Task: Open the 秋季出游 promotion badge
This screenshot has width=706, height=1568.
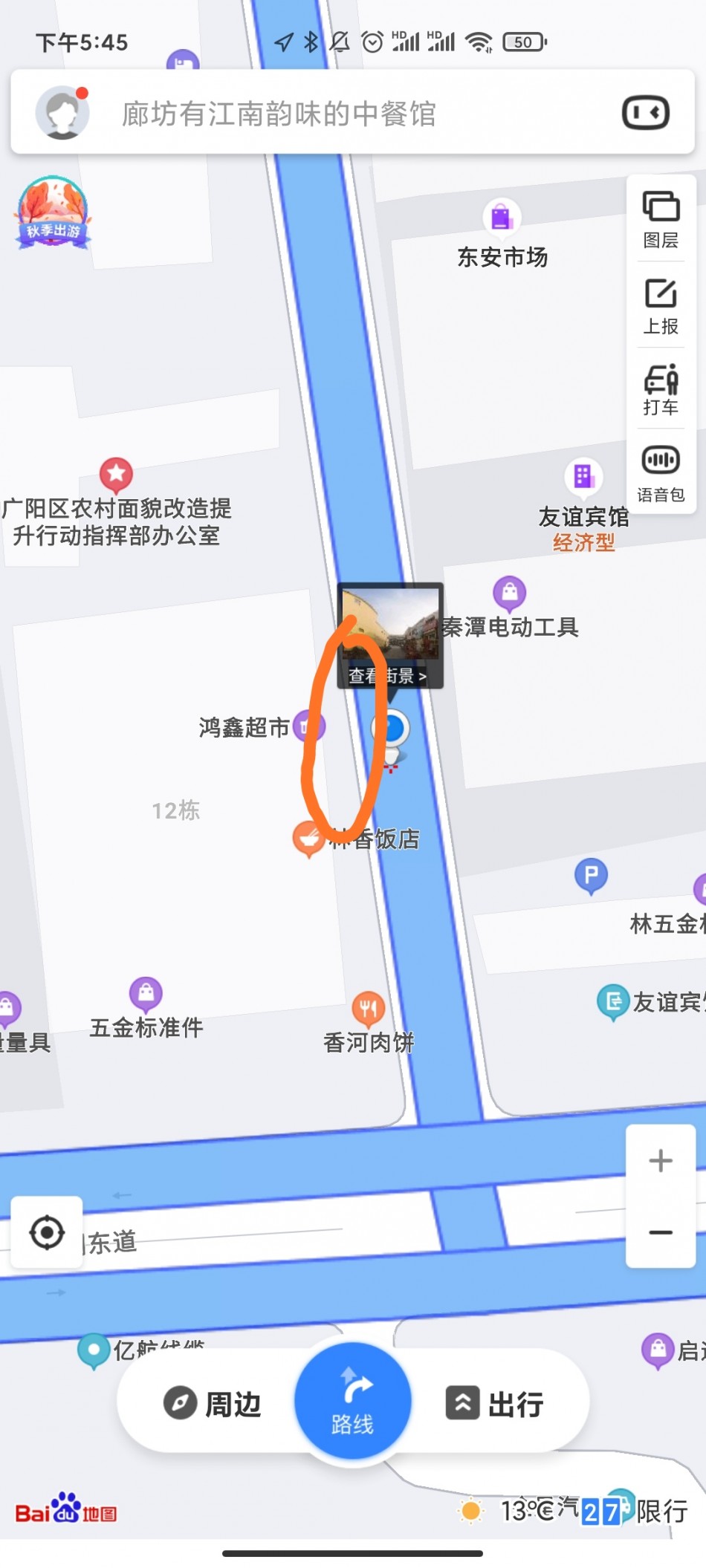Action: (53, 213)
